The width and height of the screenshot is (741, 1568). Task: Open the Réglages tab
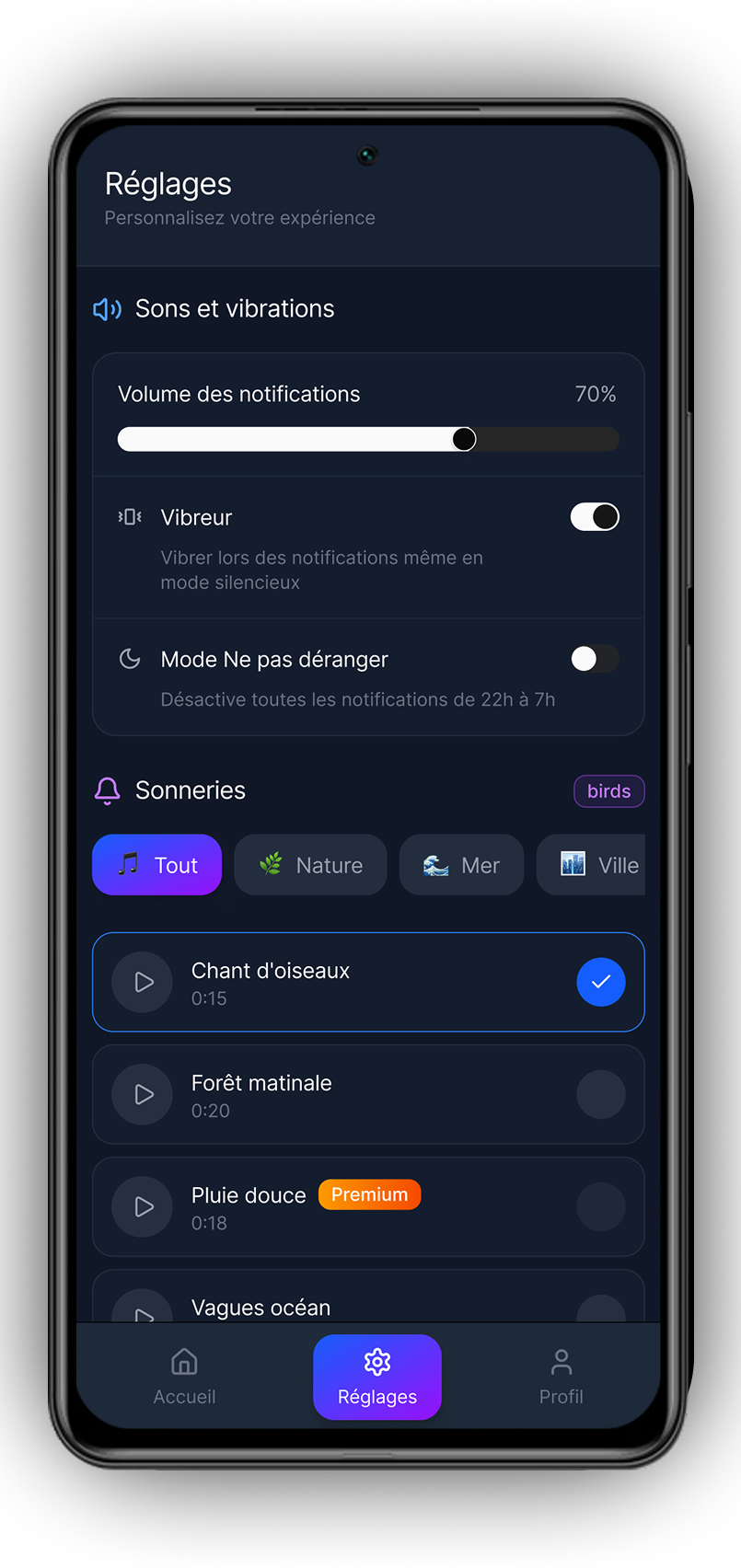pyautogui.click(x=377, y=1377)
